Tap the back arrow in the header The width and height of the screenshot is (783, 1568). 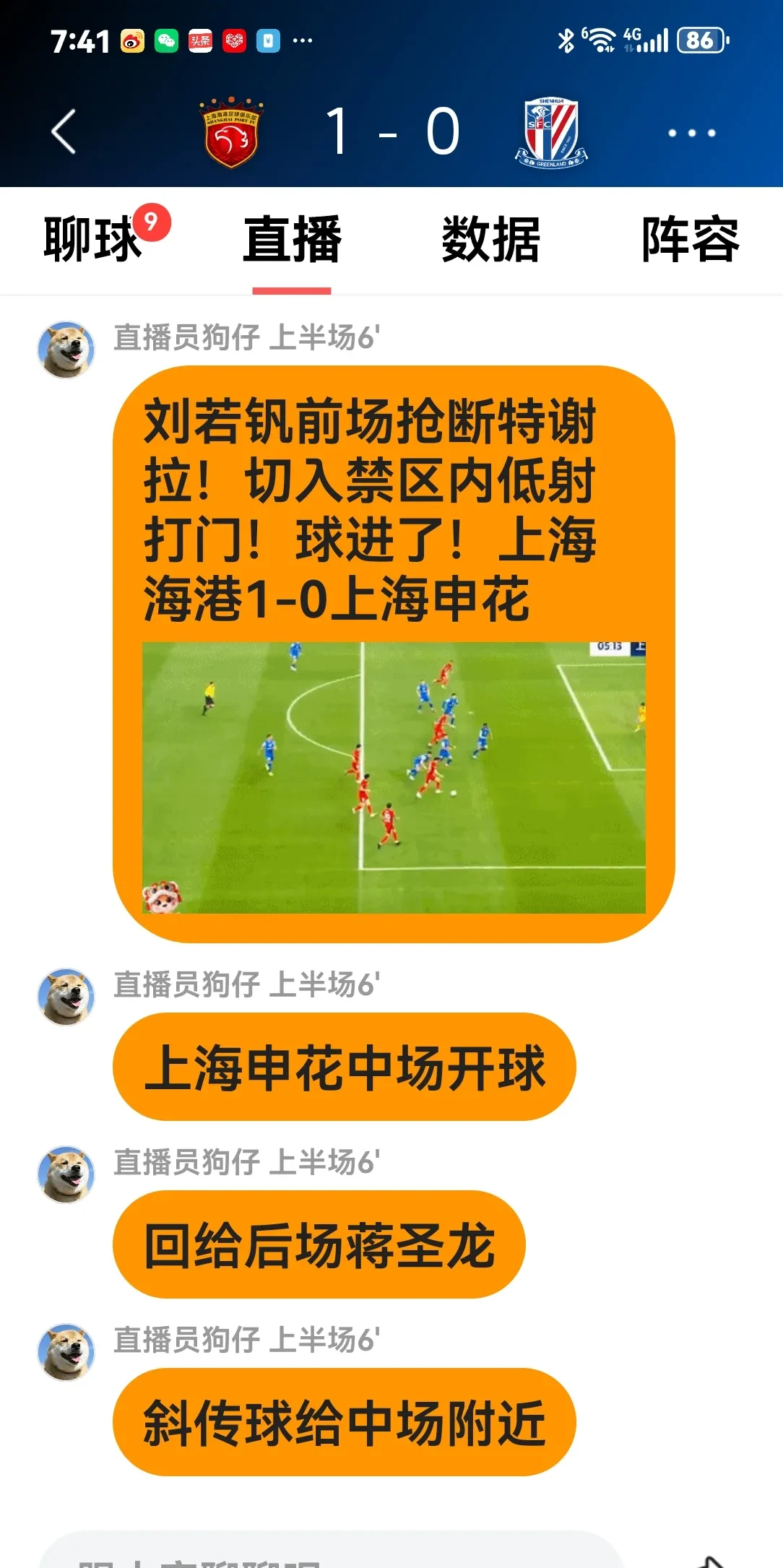64,132
